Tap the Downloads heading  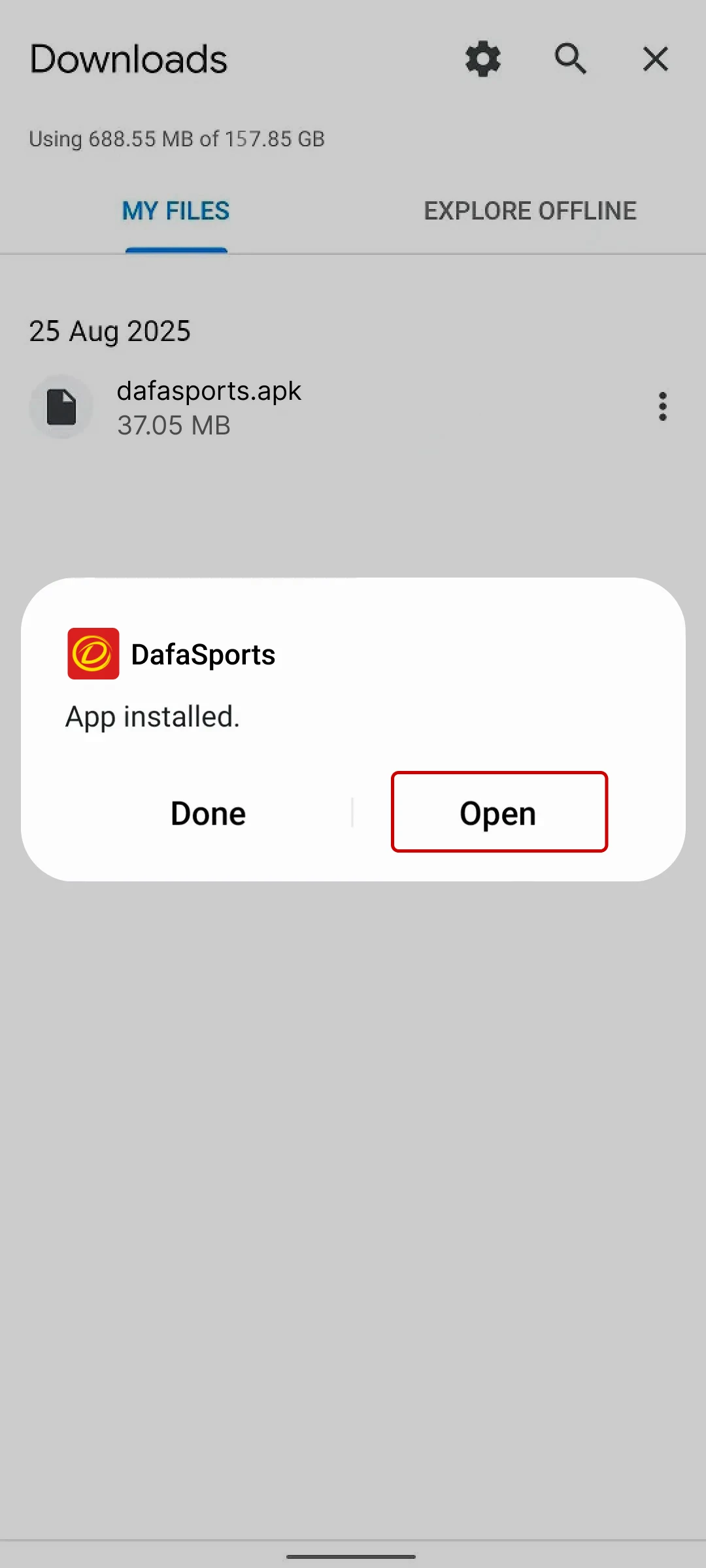pos(129,59)
